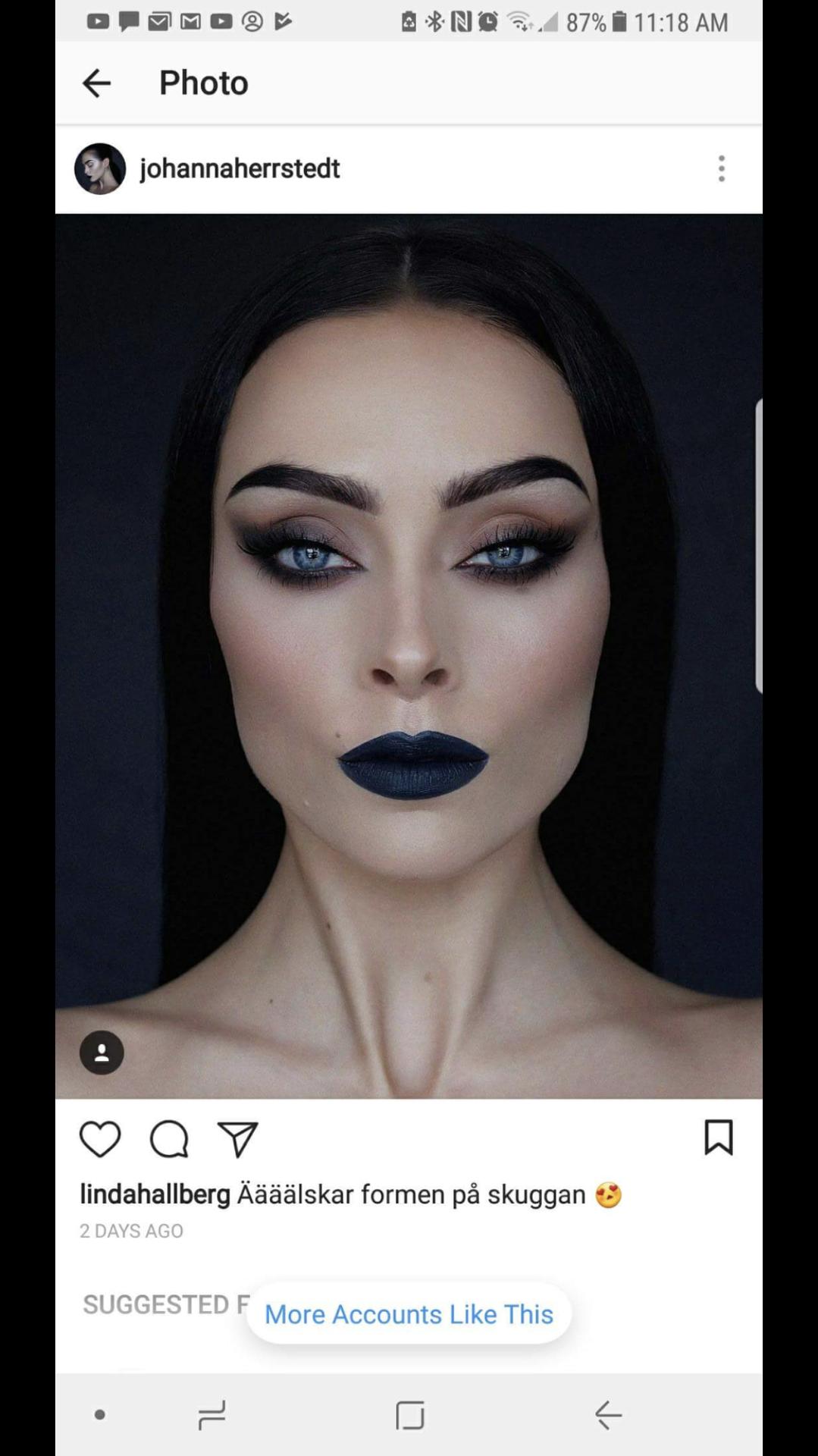This screenshot has width=818, height=1456.
Task: Save the post with the bookmark icon
Action: coord(718,1137)
